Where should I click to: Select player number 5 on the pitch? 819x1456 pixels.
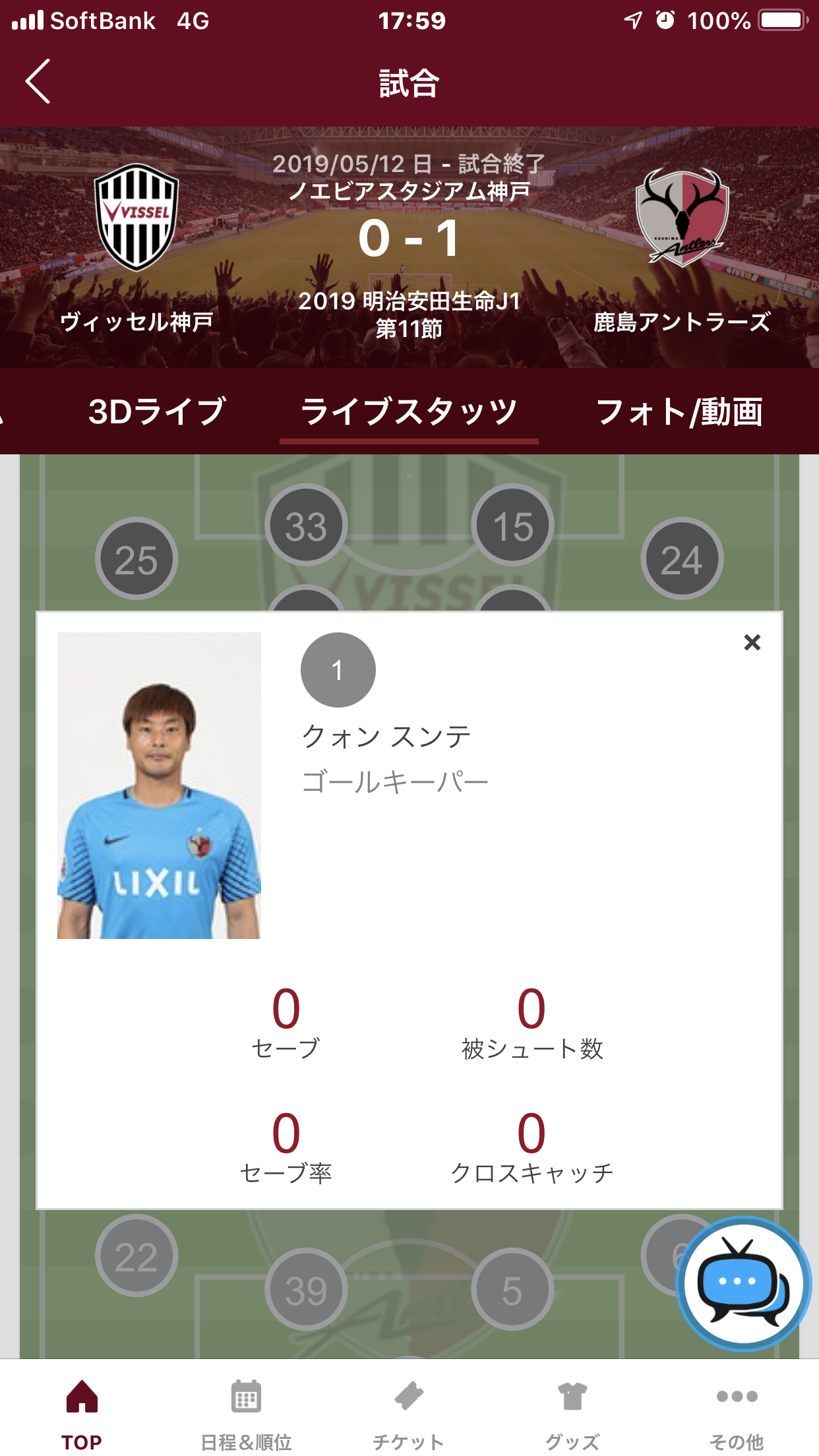pos(512,1290)
